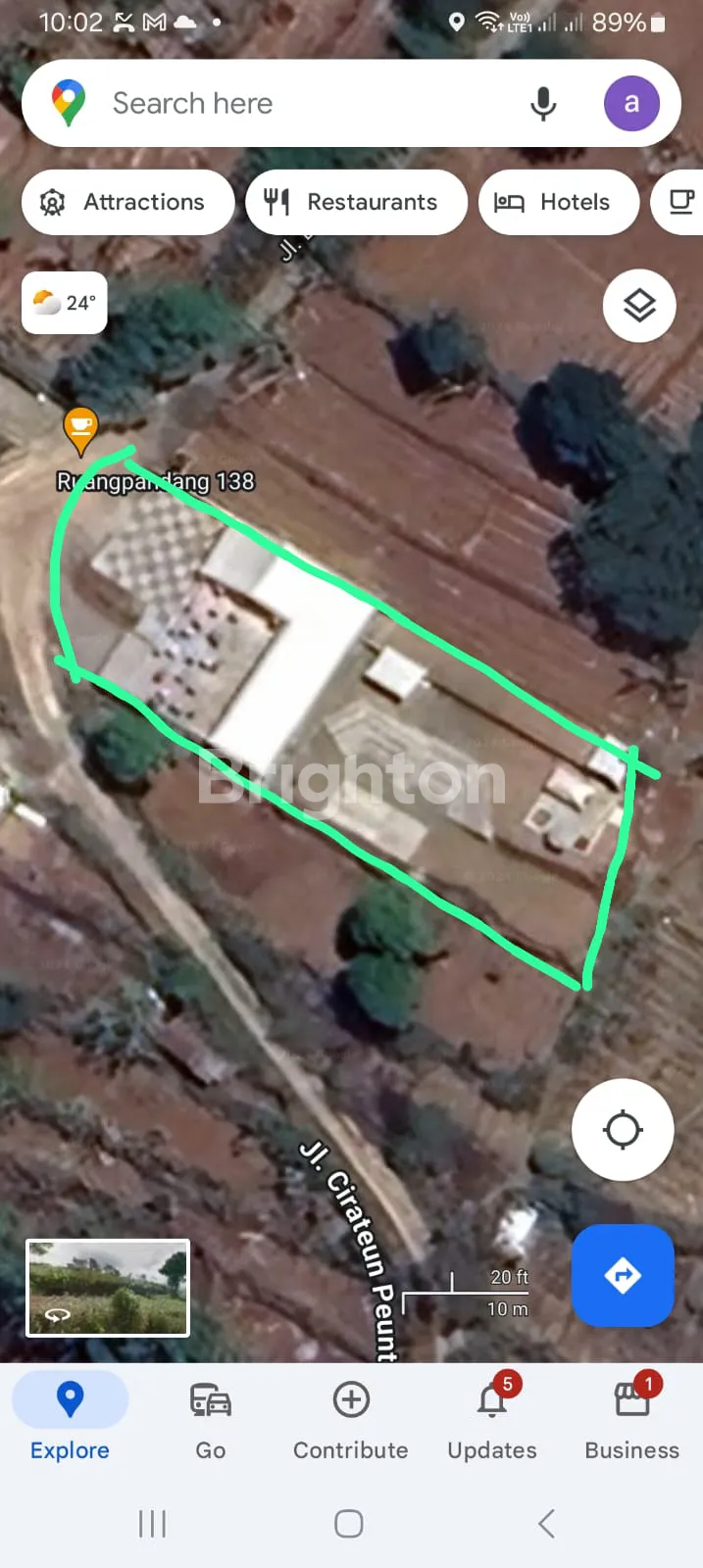Tap the Ruangpandang 138 cafe pin
703x1568 pixels.
pyautogui.click(x=80, y=429)
